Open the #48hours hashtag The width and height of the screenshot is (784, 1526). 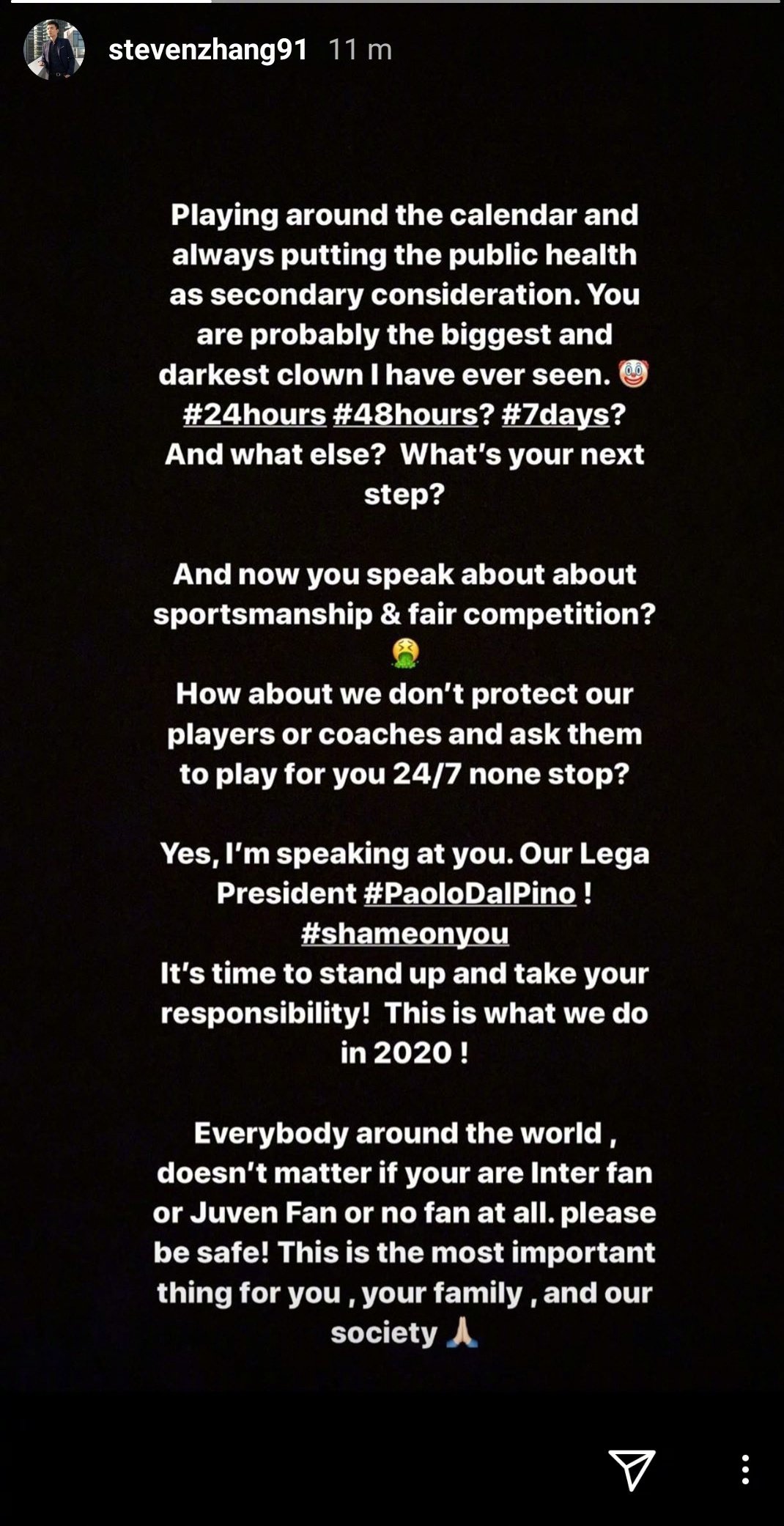click(x=405, y=415)
